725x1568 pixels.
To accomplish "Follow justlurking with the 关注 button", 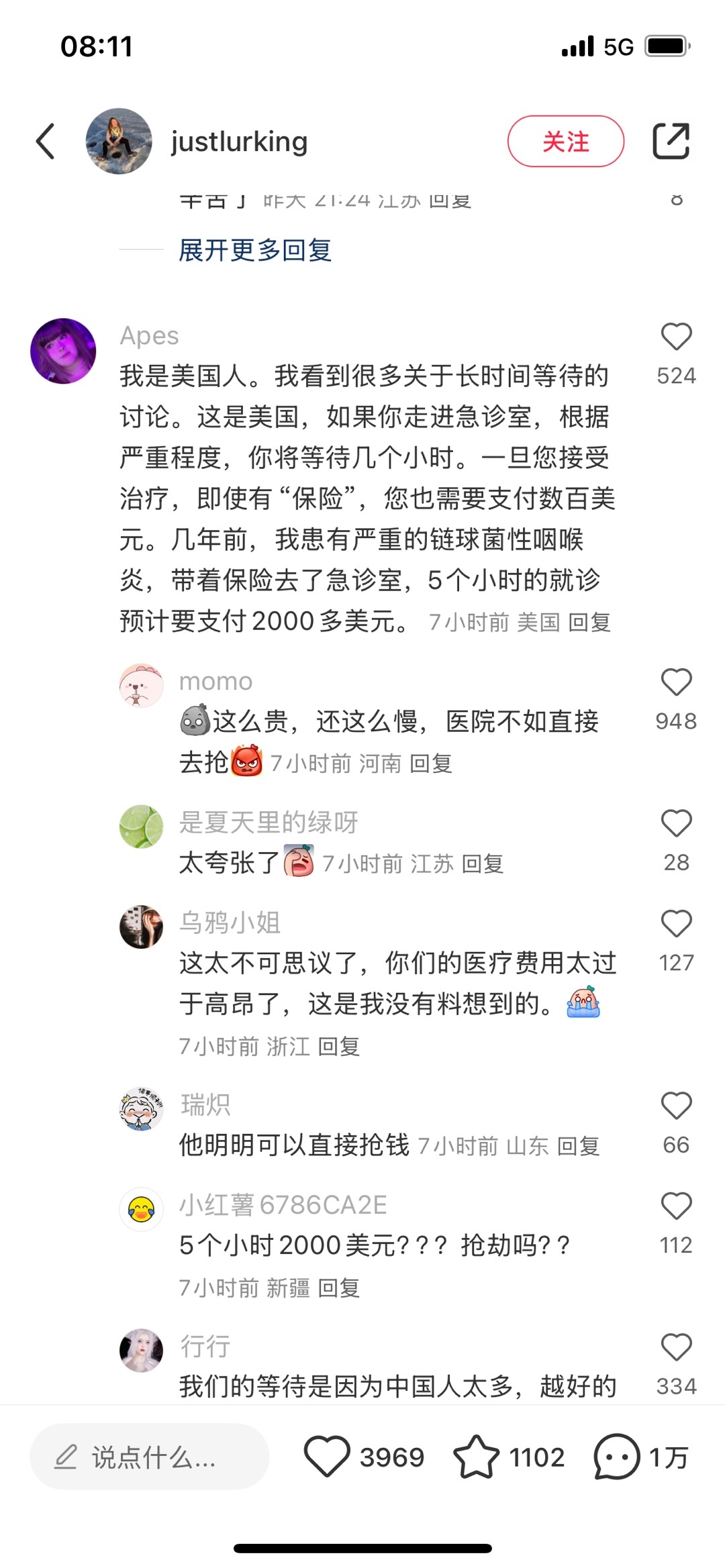I will [x=565, y=142].
